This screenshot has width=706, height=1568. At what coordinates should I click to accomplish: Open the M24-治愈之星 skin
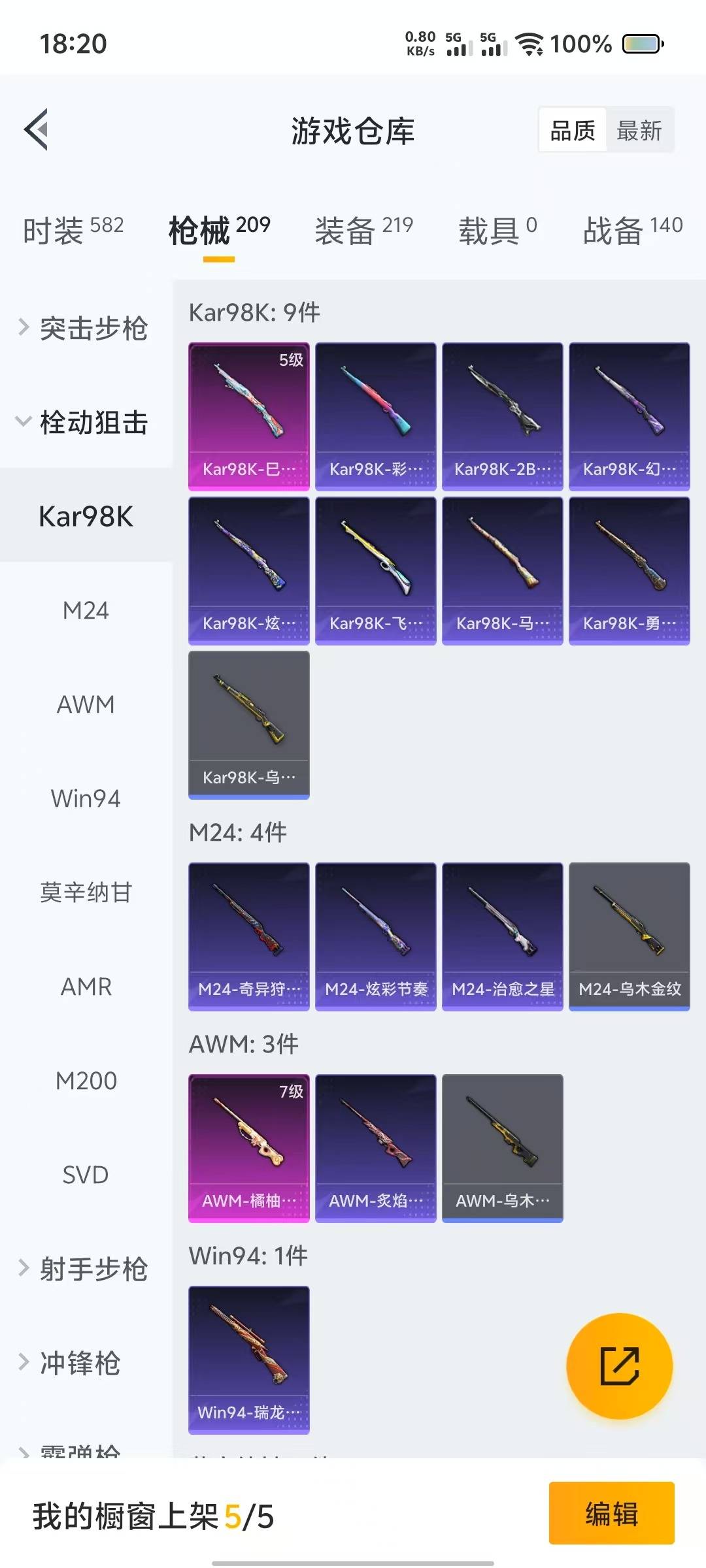click(502, 936)
